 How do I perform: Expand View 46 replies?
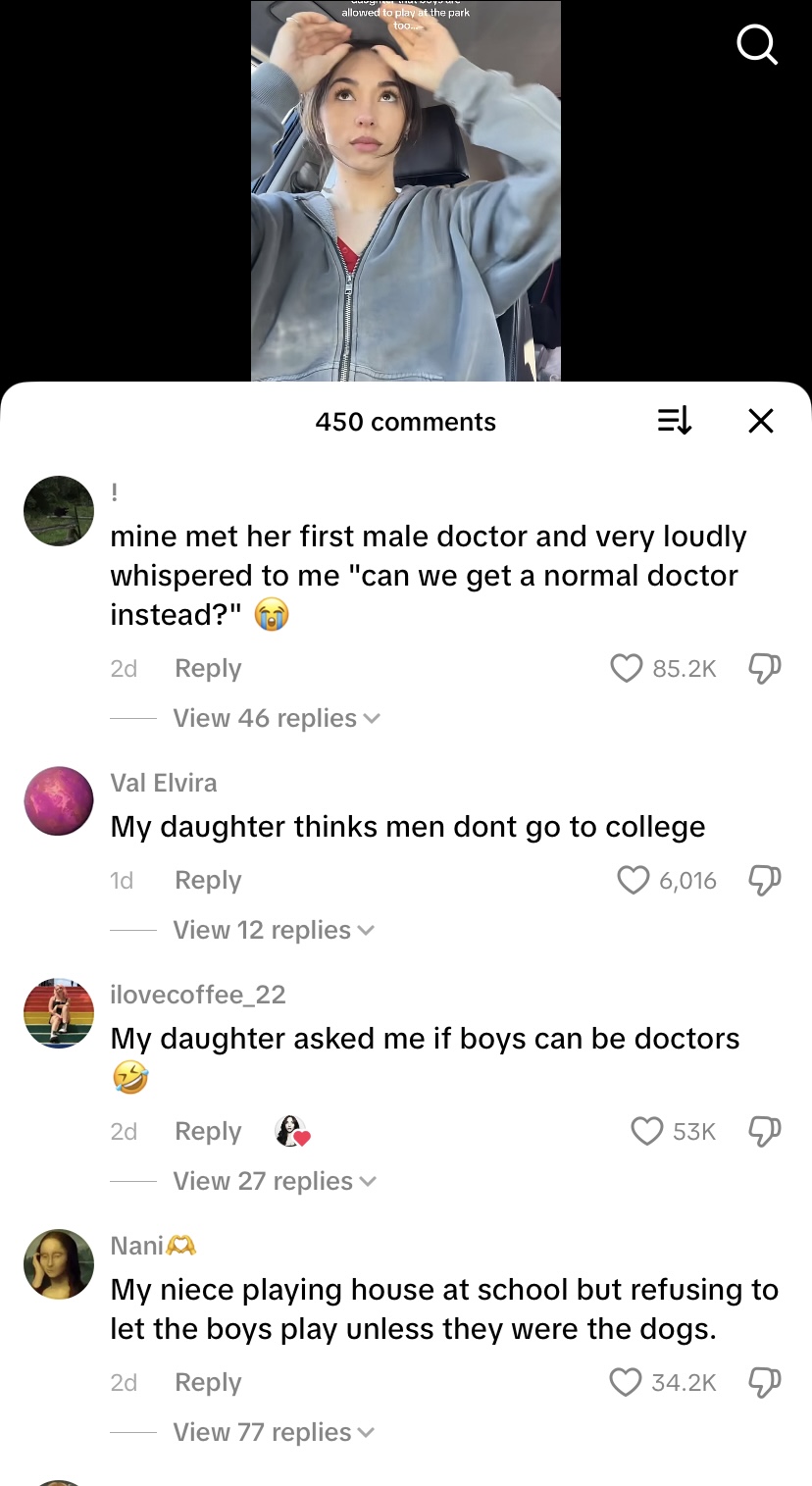click(276, 718)
